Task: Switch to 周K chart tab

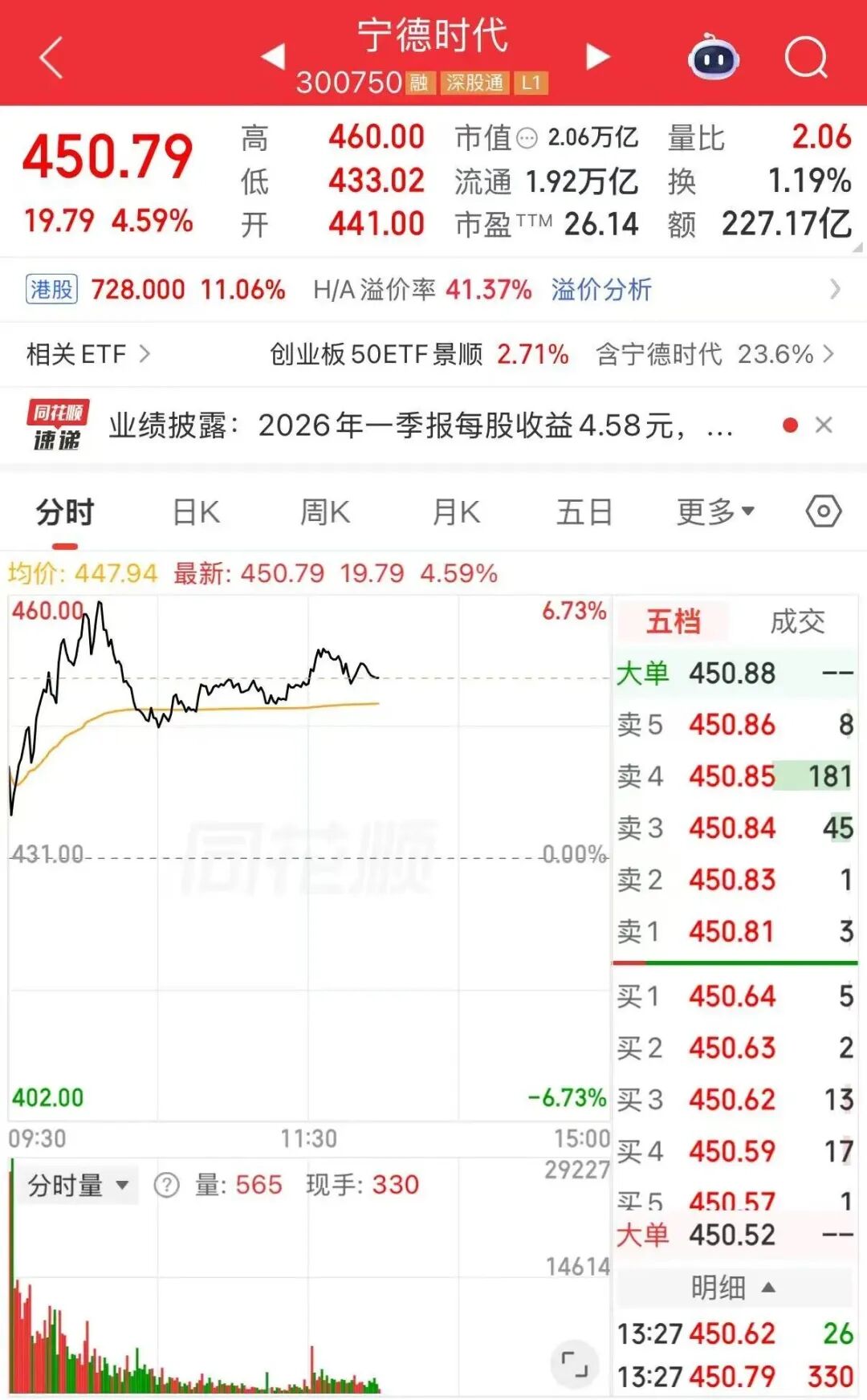Action: coord(325,512)
